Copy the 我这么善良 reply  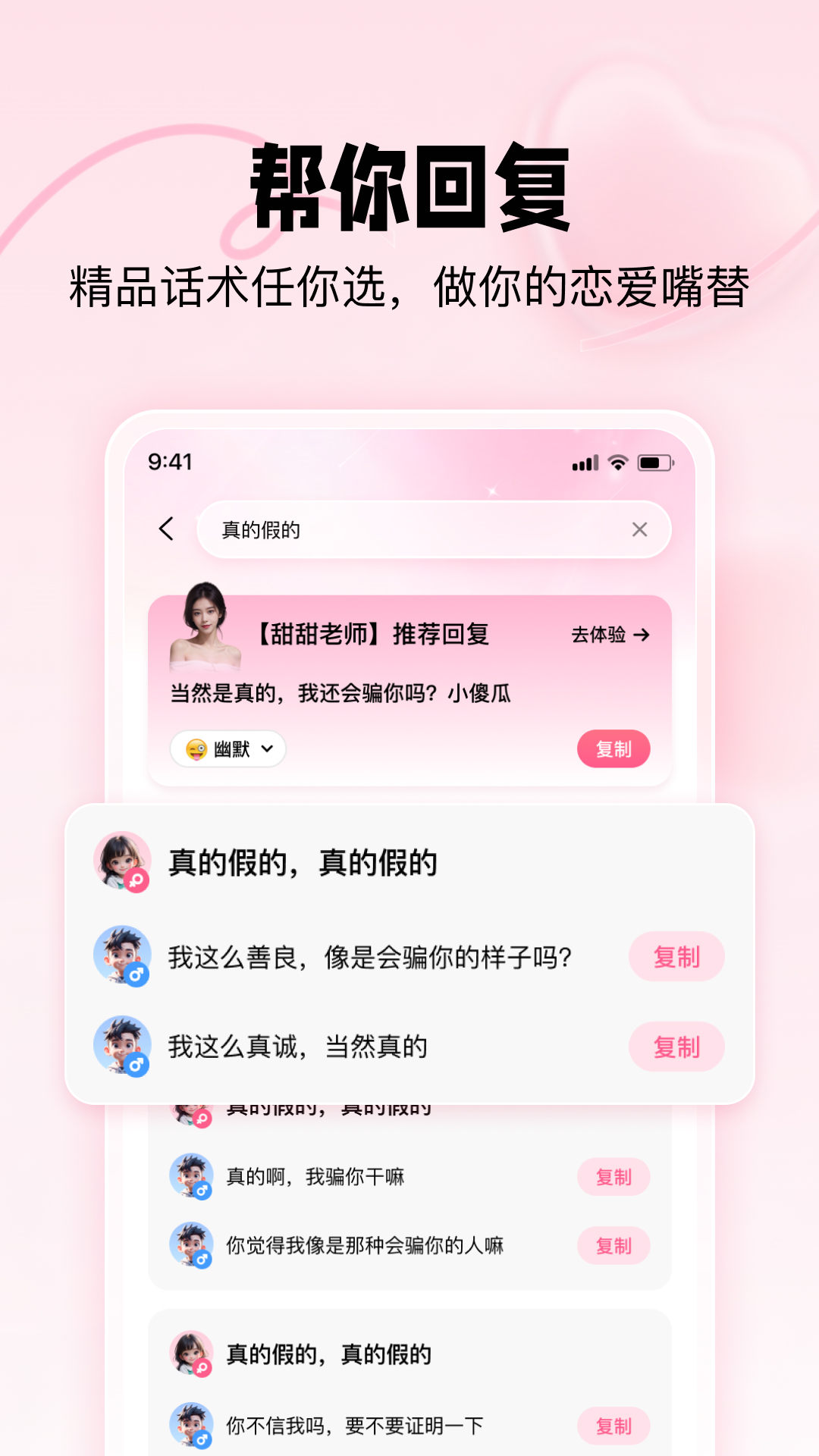pos(676,956)
